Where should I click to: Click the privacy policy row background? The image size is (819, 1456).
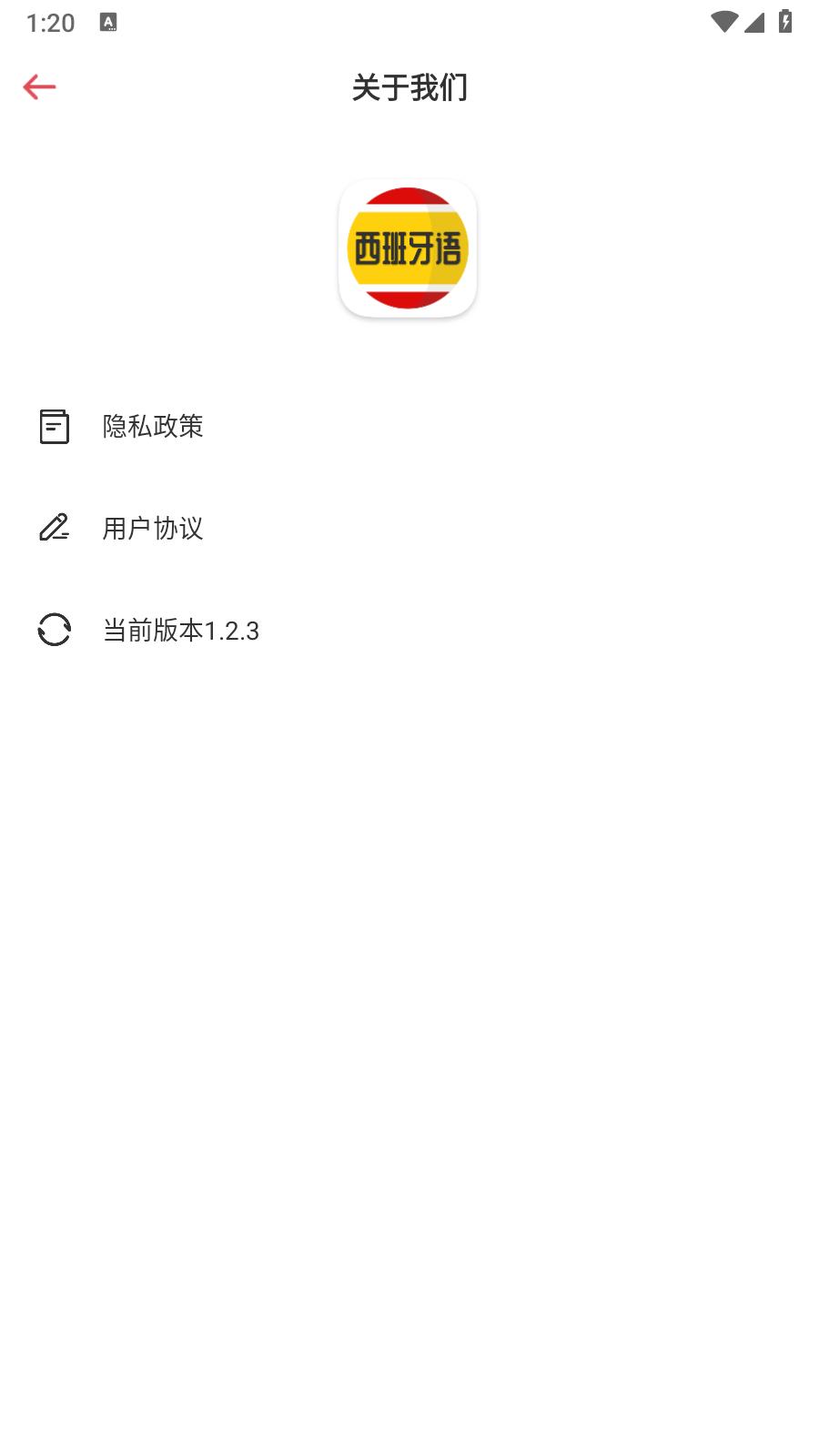(x=409, y=426)
